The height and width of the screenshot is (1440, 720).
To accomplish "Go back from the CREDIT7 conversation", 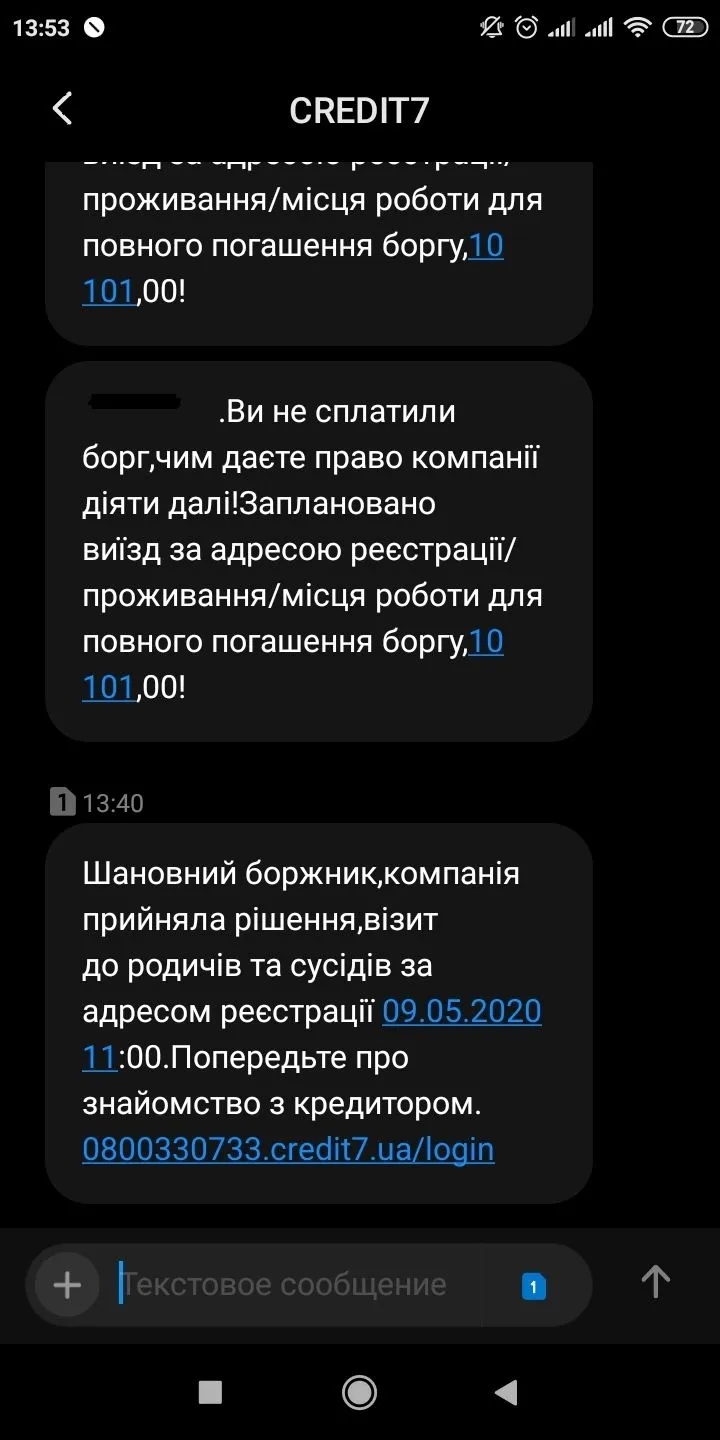I will click(x=62, y=109).
